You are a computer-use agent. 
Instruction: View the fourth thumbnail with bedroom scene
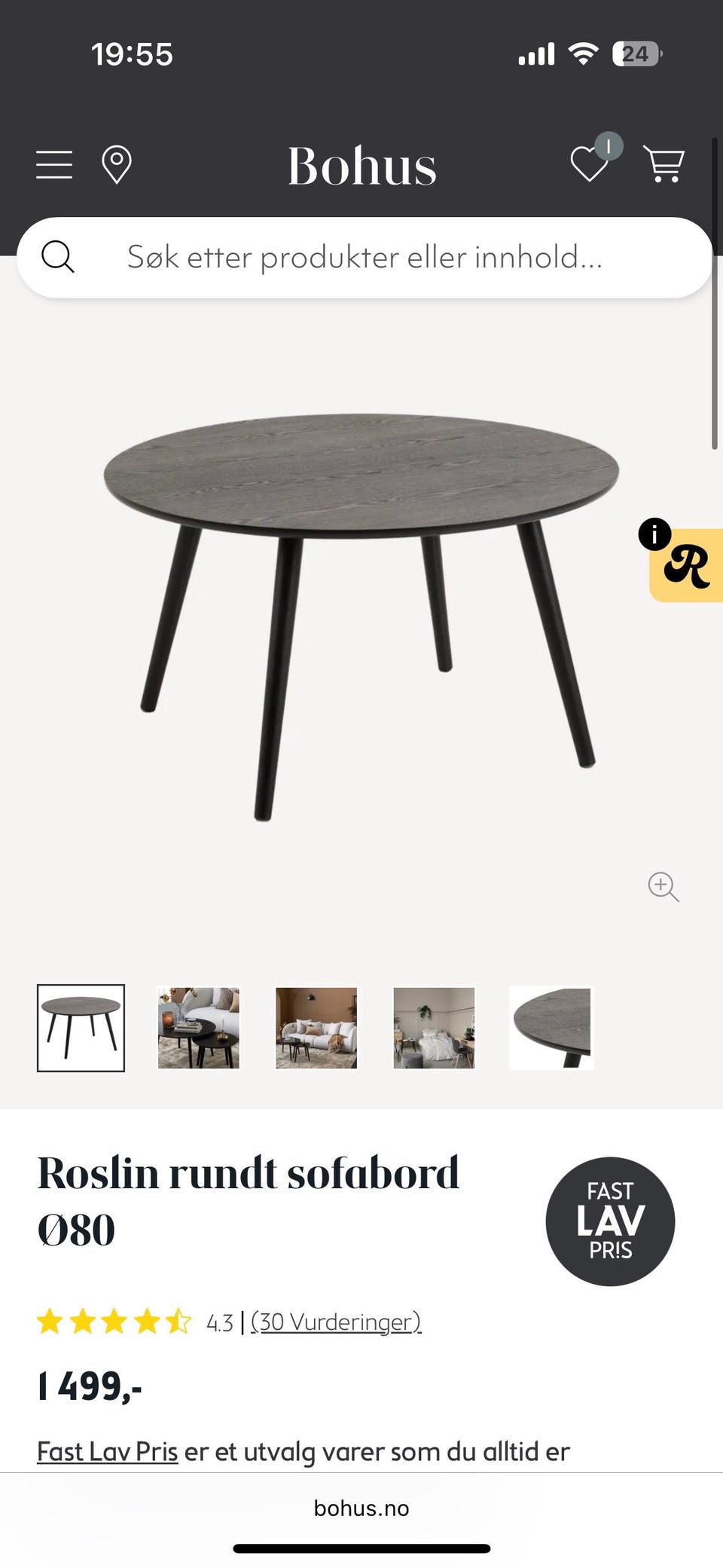(434, 1028)
